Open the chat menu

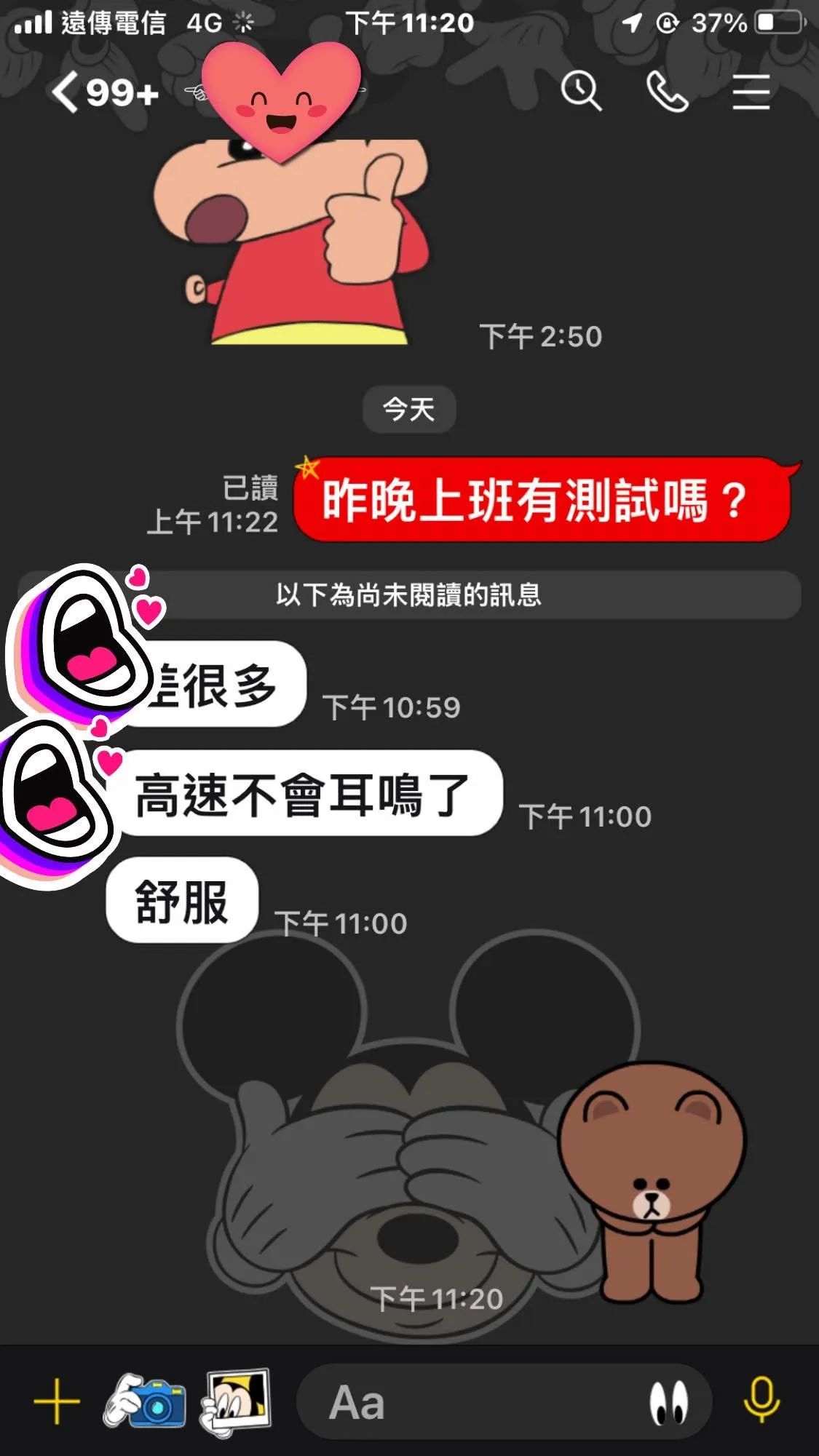[x=751, y=92]
